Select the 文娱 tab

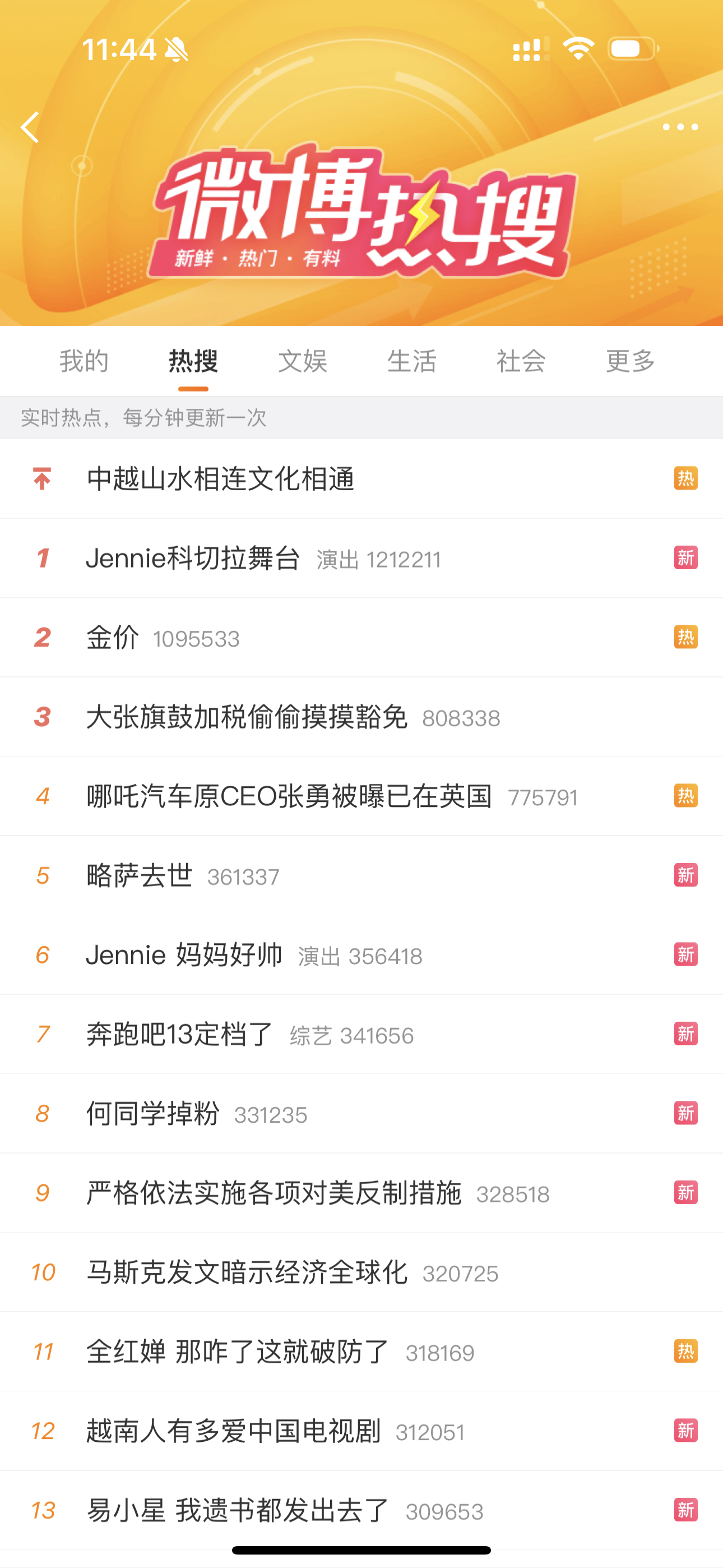pos(303,361)
